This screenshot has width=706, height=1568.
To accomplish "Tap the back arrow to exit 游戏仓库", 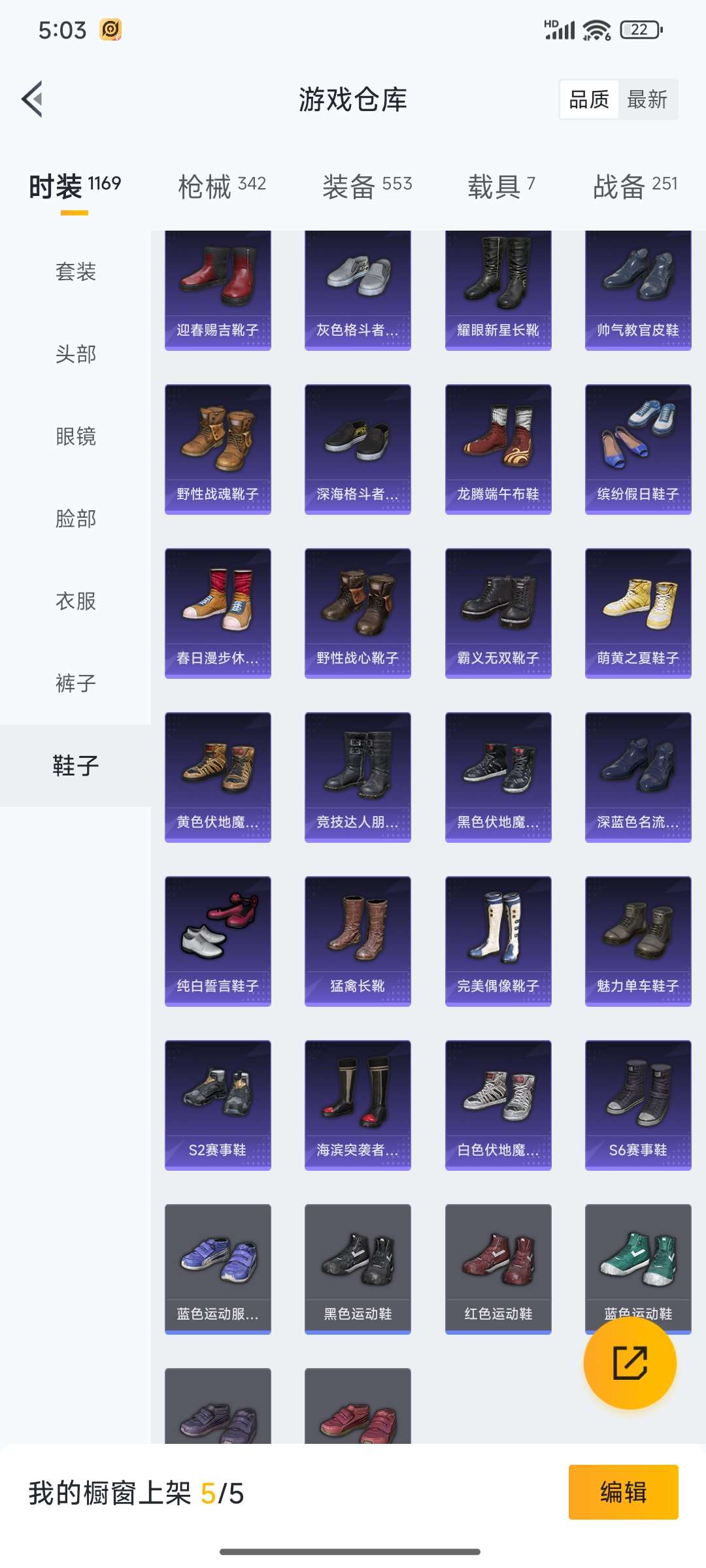I will (33, 99).
